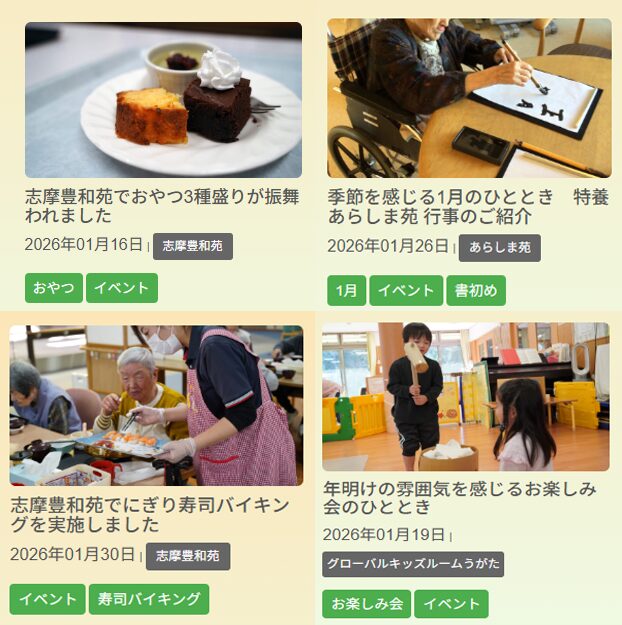The width and height of the screenshot is (622, 625).
Task: Filter posts by the おやつ tag
Action: 54,288
